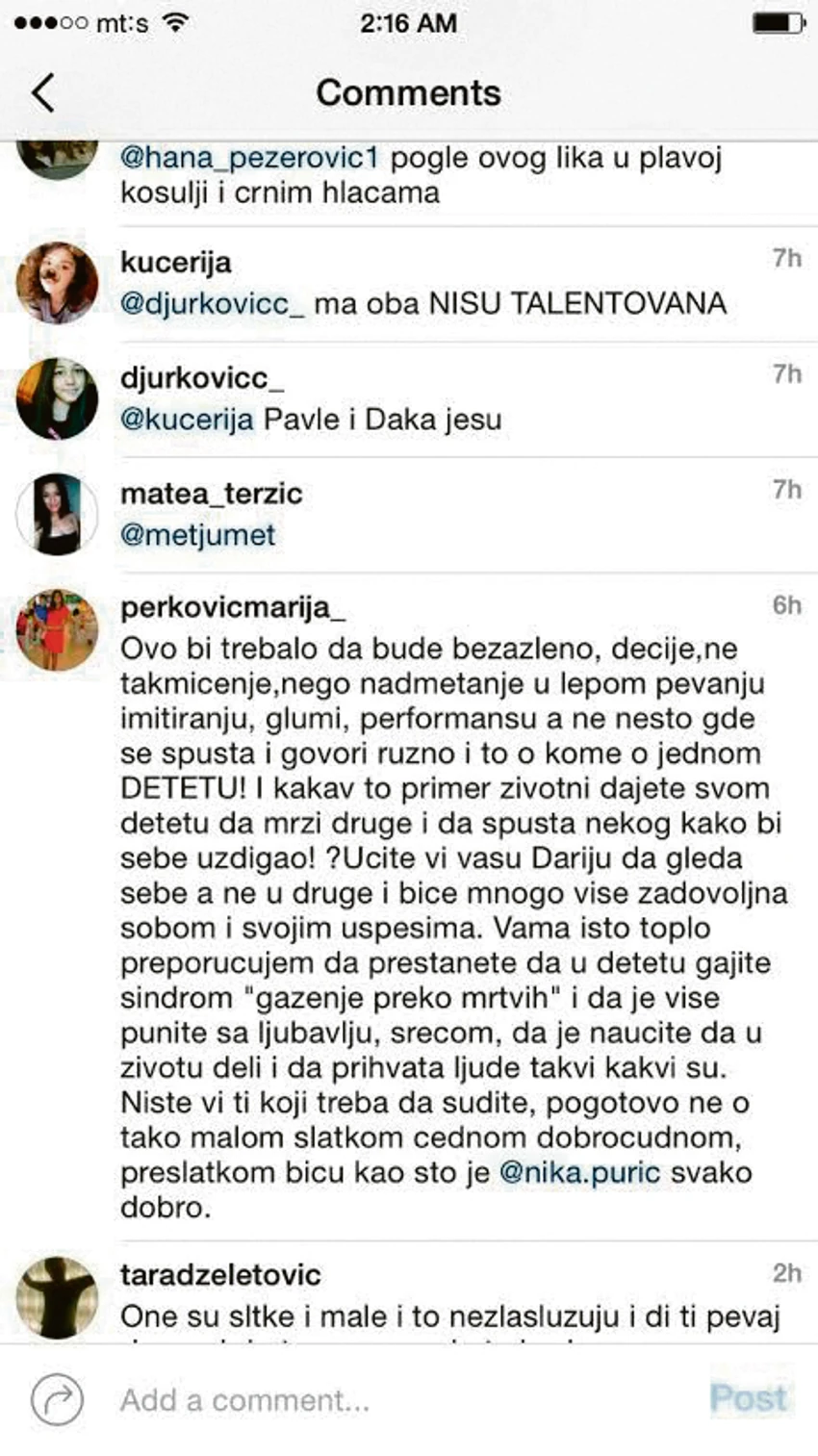
Task: Open kucerija's profile username
Action: click(x=175, y=262)
